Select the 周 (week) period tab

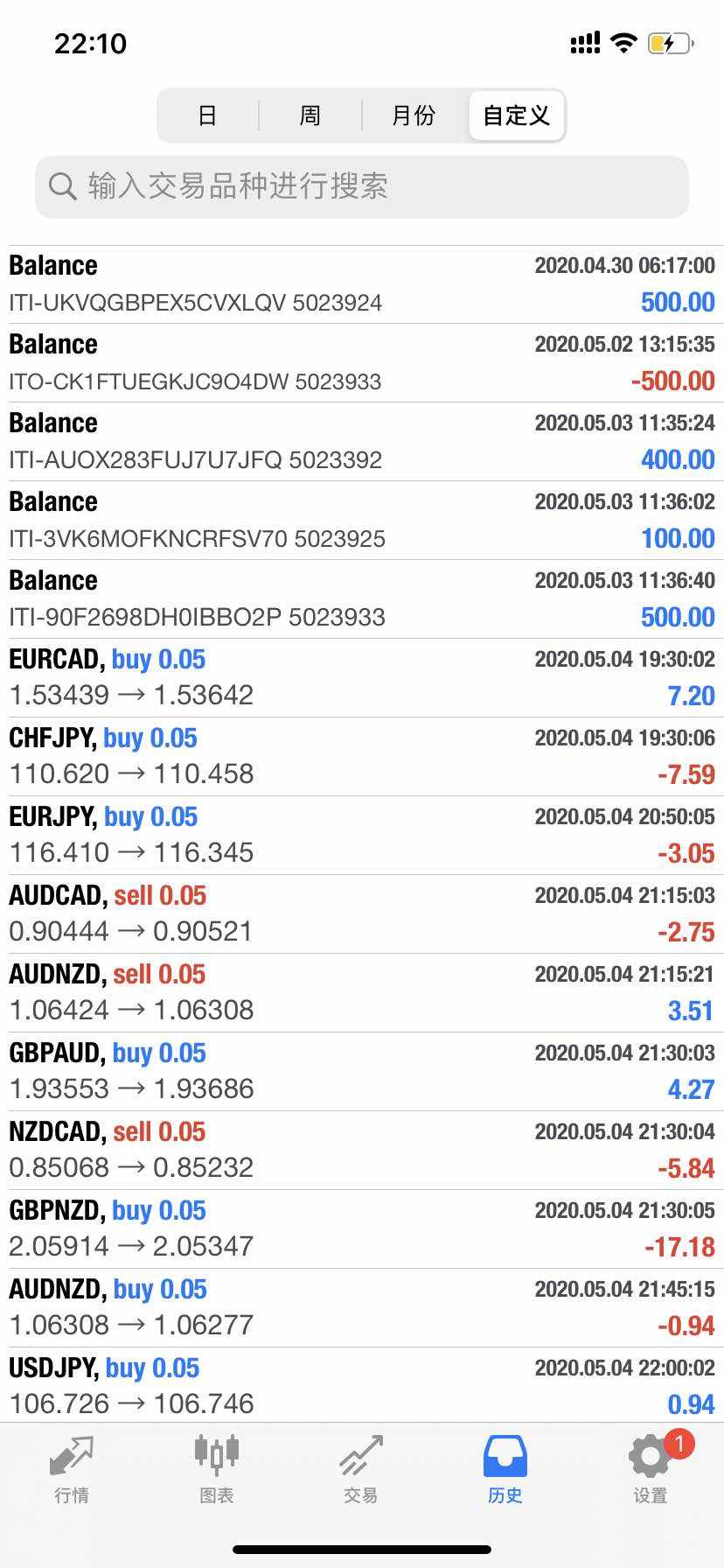pos(310,115)
